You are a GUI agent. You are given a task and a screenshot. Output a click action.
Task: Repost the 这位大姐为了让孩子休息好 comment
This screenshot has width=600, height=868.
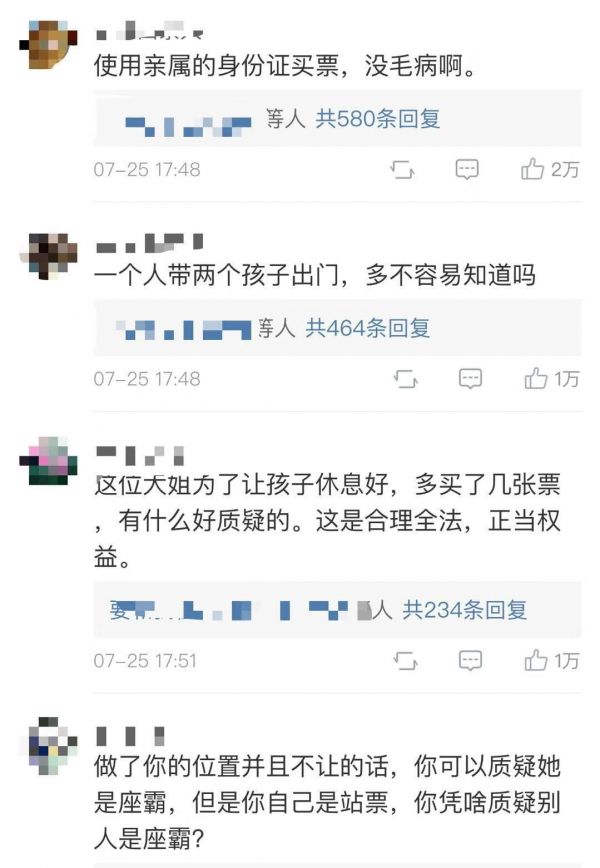pos(405,661)
